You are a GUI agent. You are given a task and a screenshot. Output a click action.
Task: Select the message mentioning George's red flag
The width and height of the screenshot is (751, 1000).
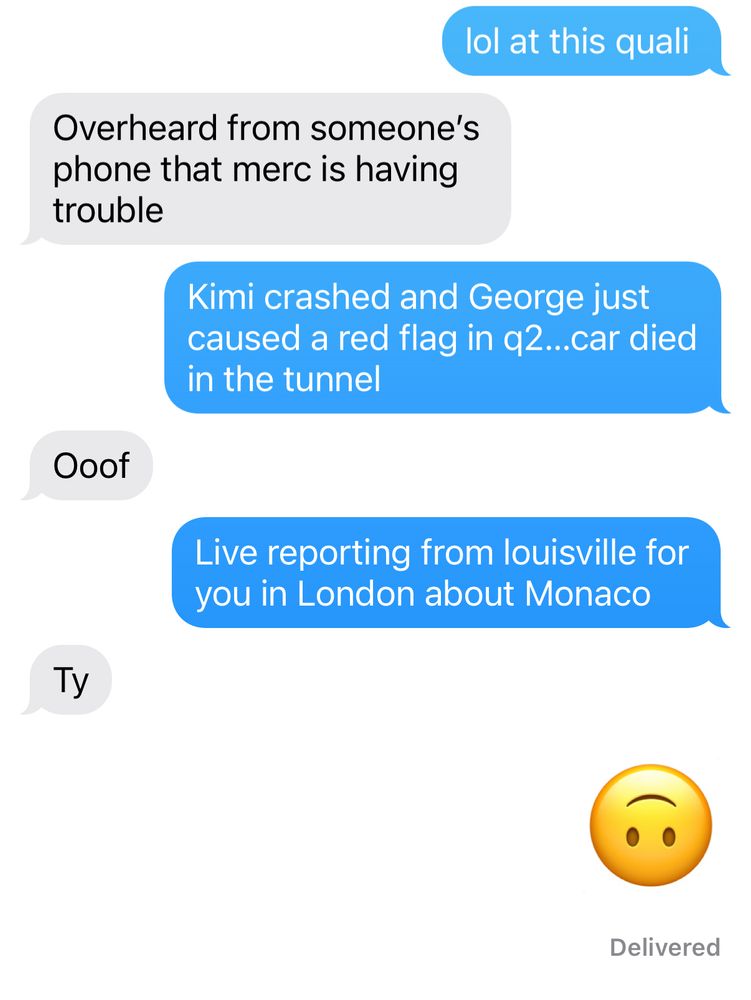click(440, 338)
